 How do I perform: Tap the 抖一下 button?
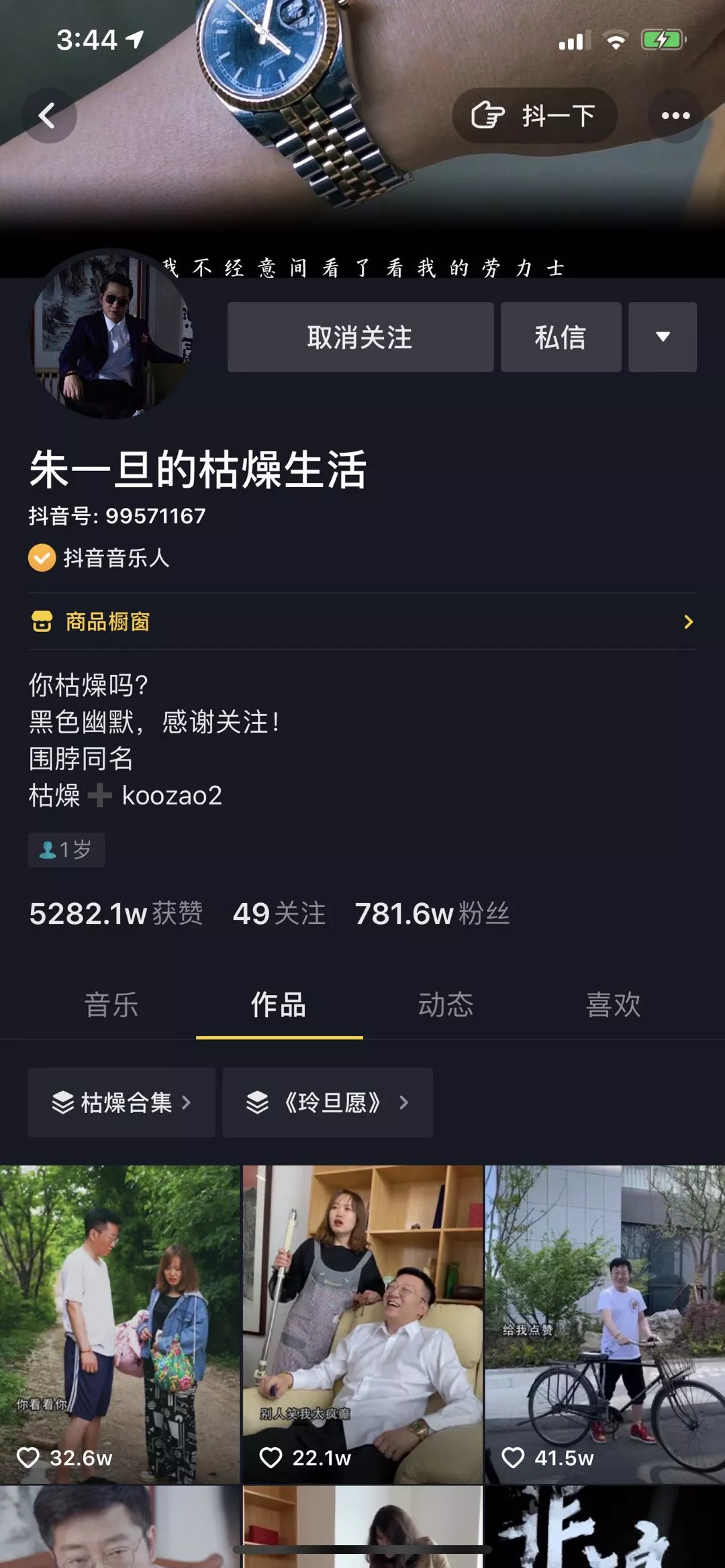534,115
